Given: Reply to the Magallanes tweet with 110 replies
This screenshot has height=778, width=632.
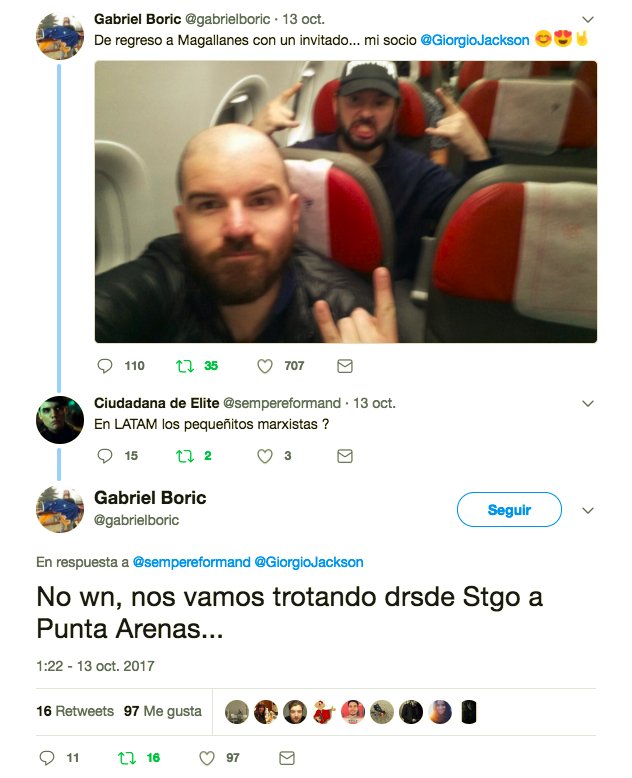Looking at the screenshot, I should pos(106,366).
